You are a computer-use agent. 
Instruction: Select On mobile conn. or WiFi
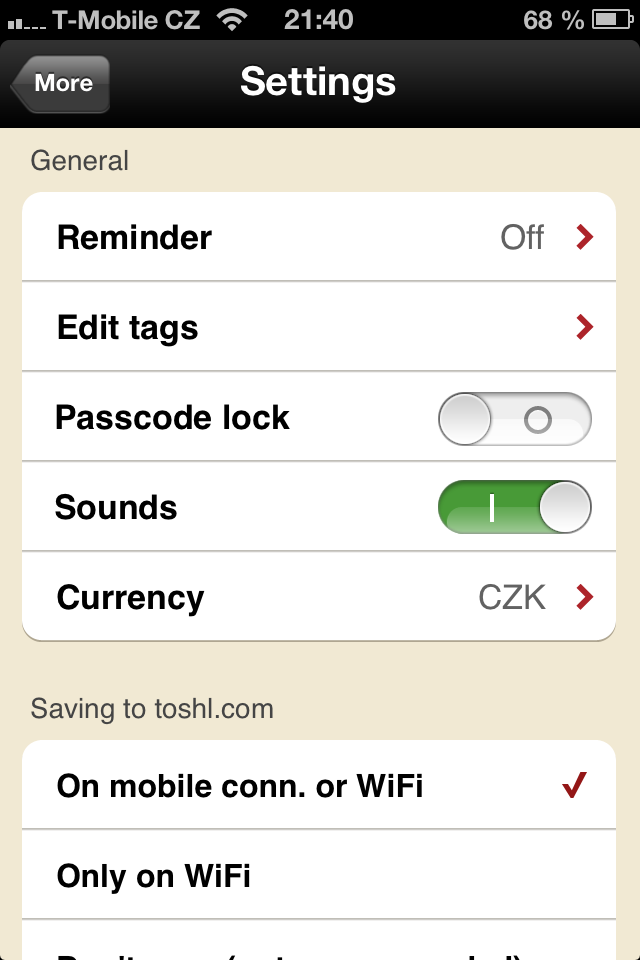click(x=318, y=786)
